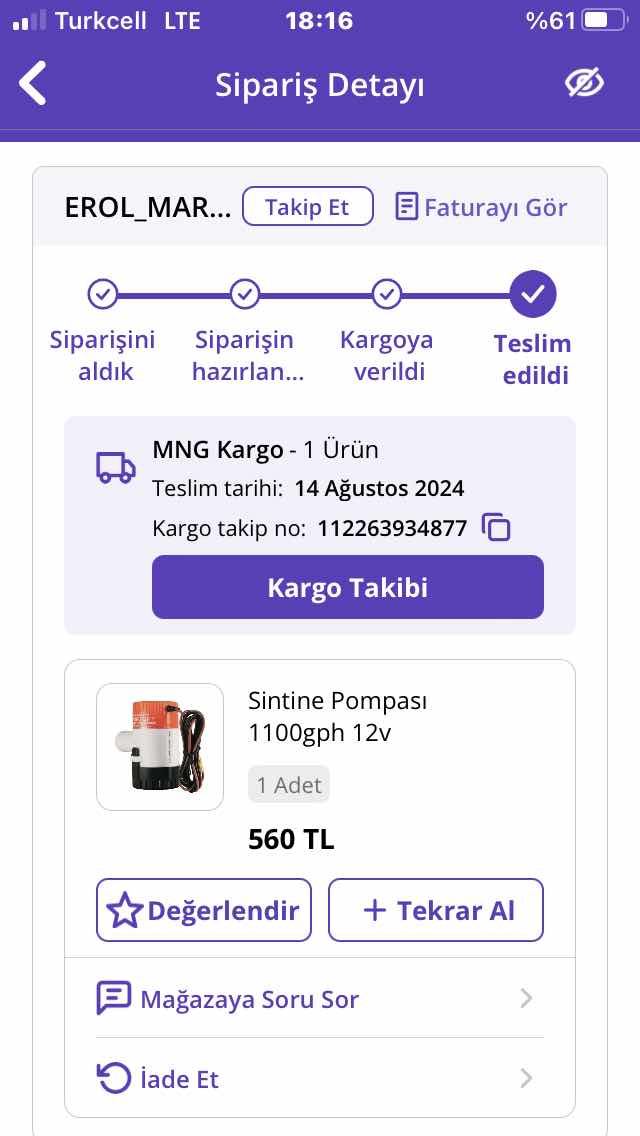Open the Sintine Pompası product image
640x1136 pixels.
pyautogui.click(x=160, y=746)
